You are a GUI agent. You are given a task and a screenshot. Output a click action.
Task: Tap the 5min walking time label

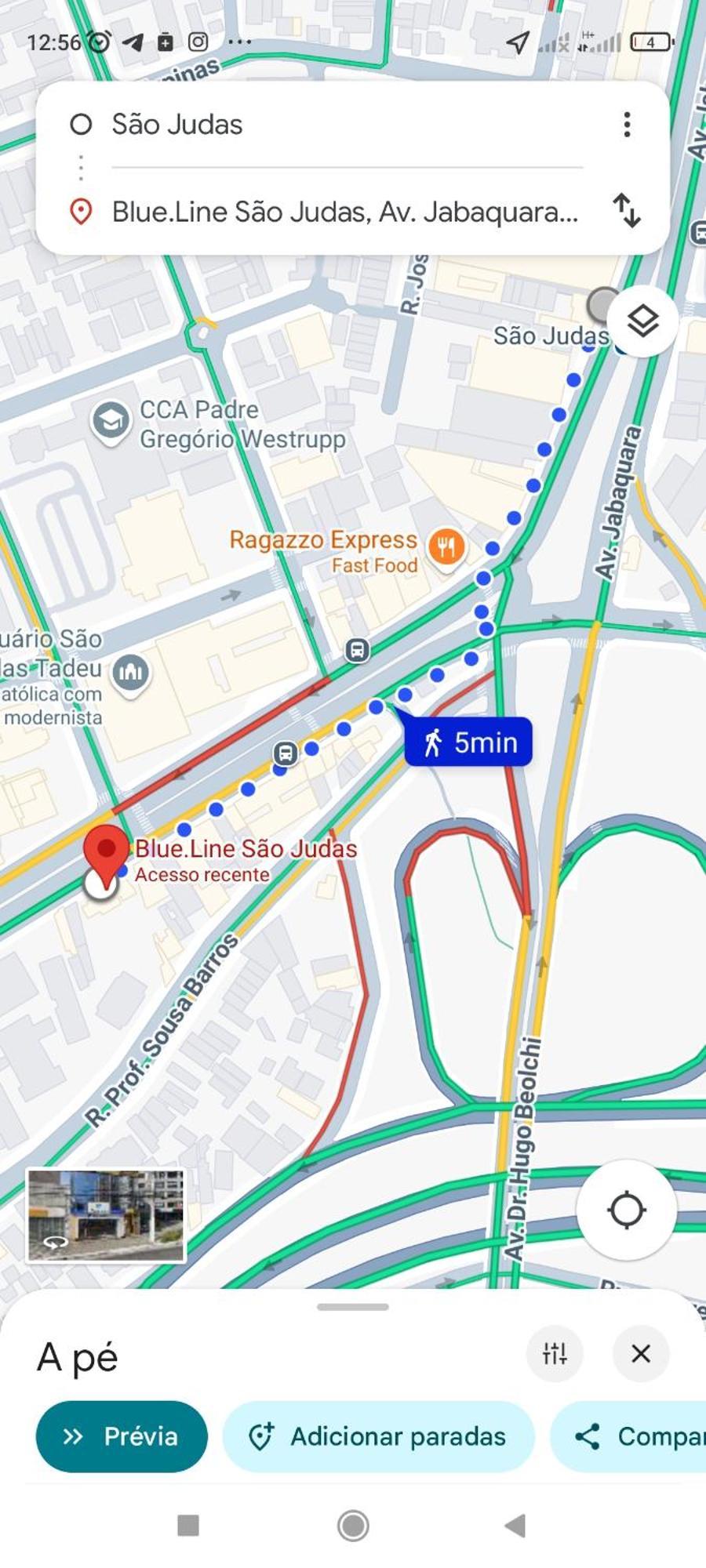[x=469, y=742]
